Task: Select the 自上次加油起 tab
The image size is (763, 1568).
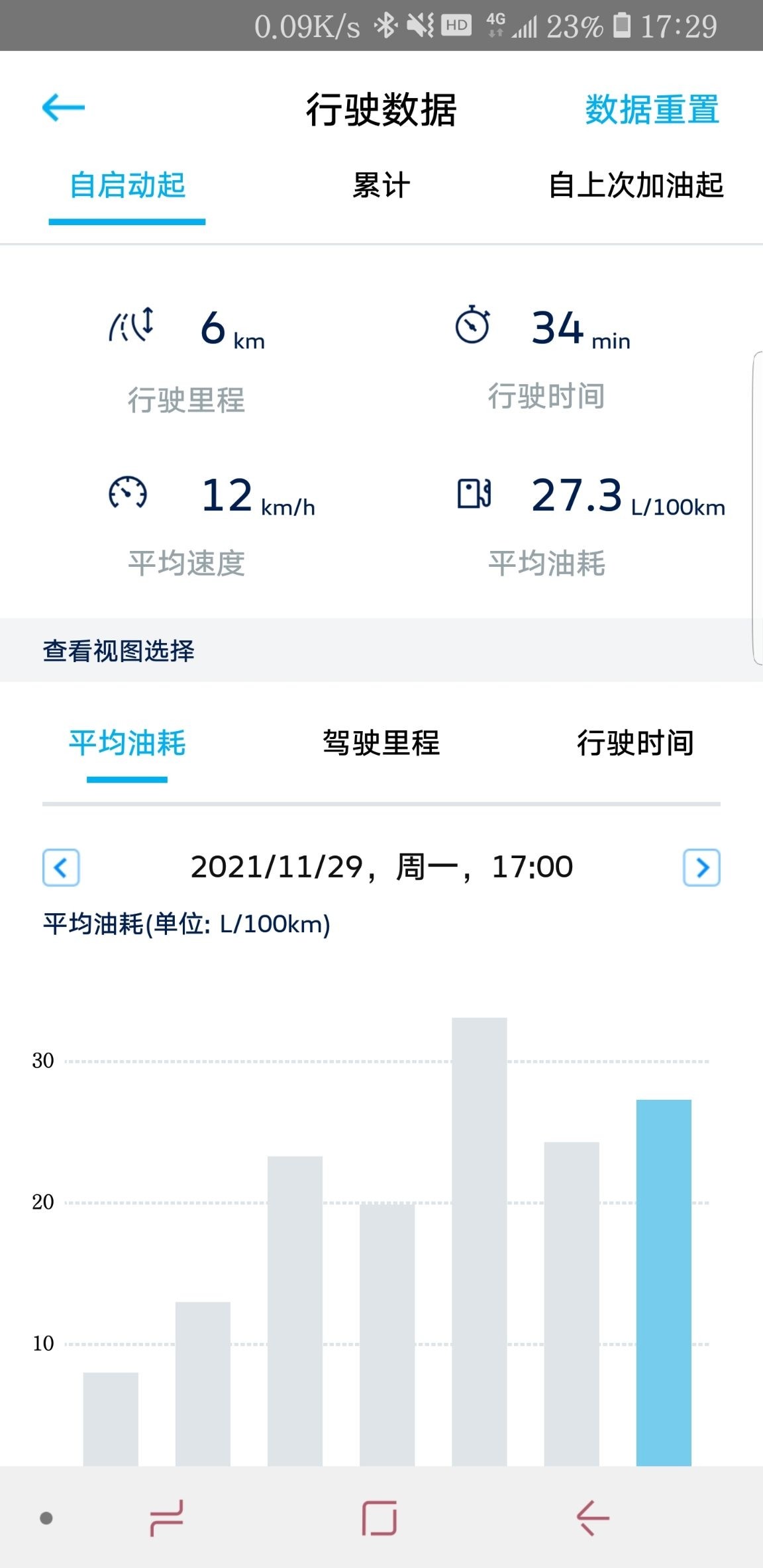Action: point(636,185)
